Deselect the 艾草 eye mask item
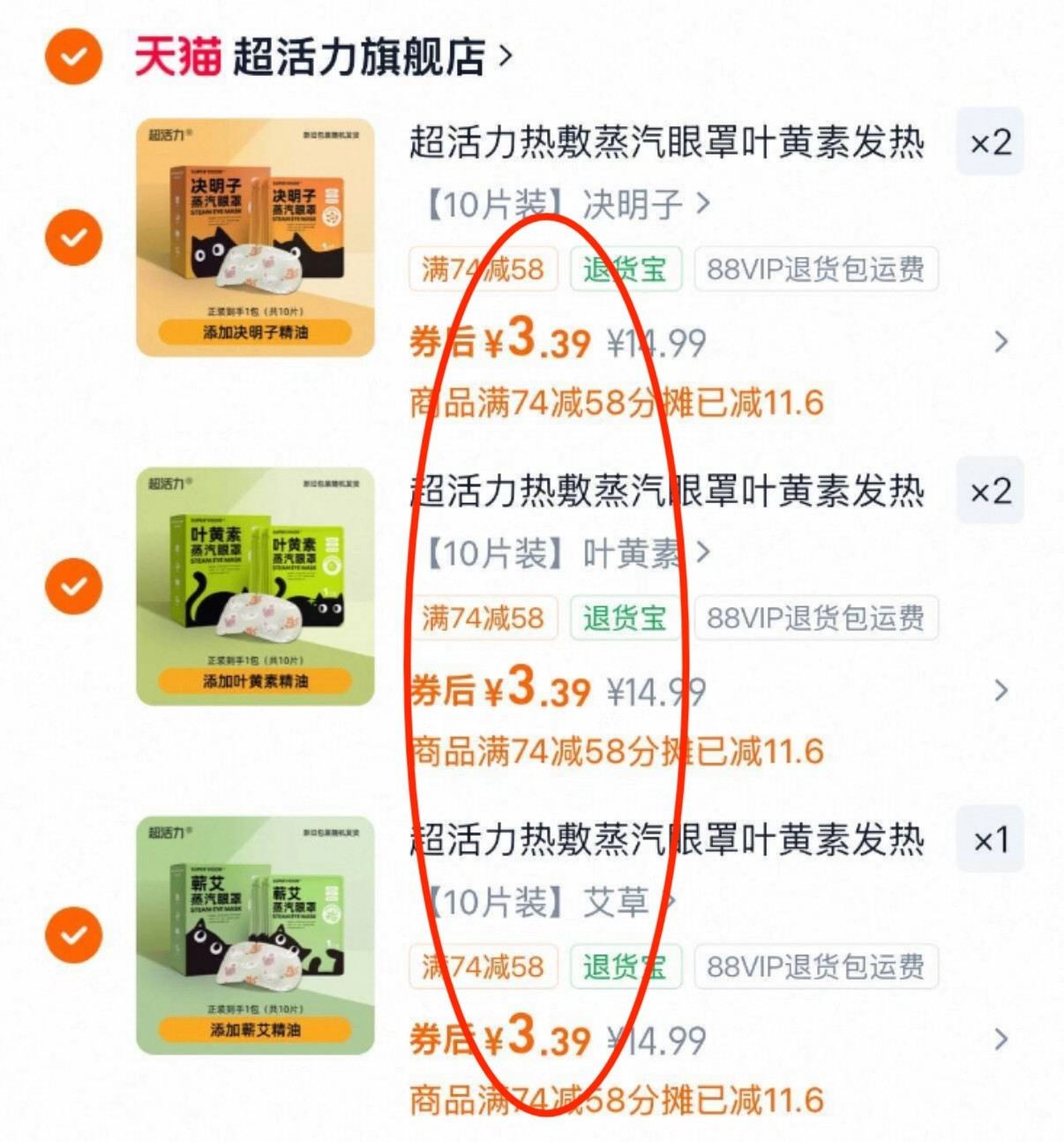Screen dimensions: 1064x1142 [x=73, y=935]
